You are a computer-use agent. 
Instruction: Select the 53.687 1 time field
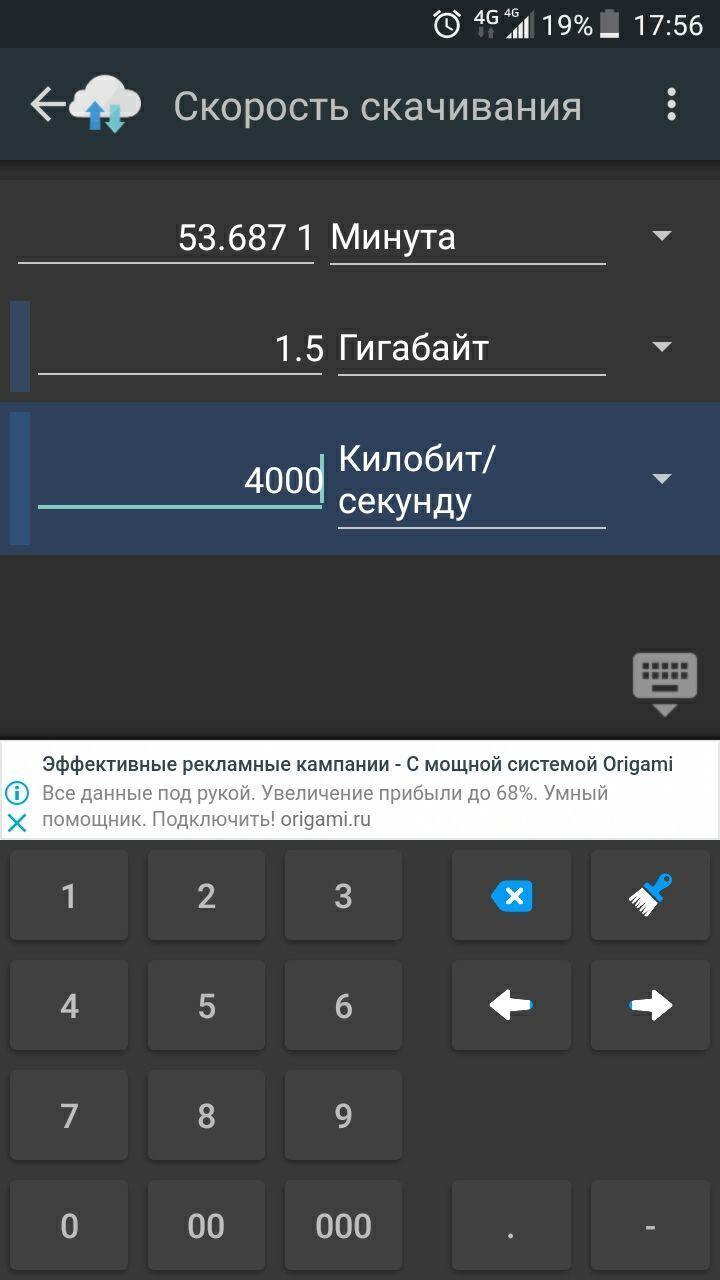click(x=166, y=238)
